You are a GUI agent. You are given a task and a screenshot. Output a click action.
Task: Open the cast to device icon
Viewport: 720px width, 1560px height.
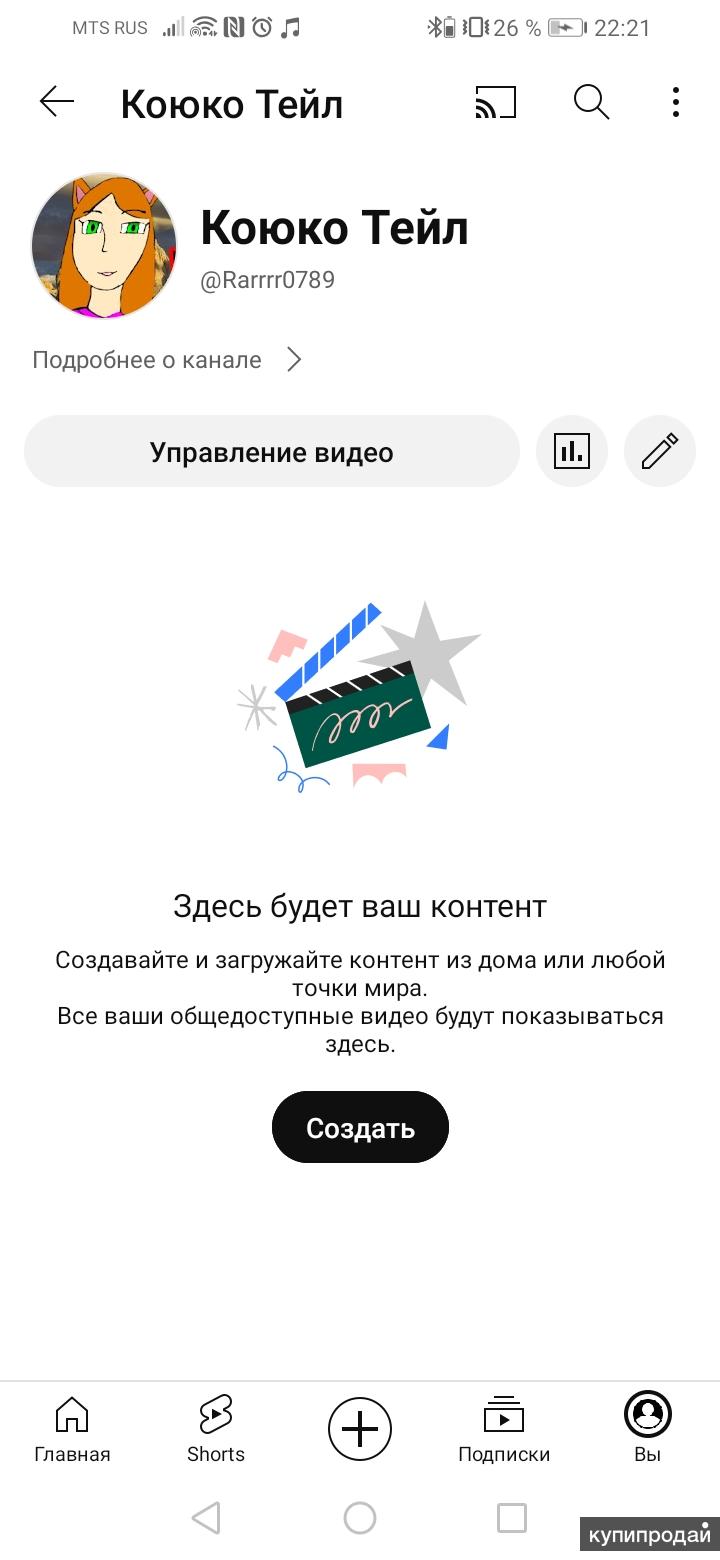[x=495, y=102]
